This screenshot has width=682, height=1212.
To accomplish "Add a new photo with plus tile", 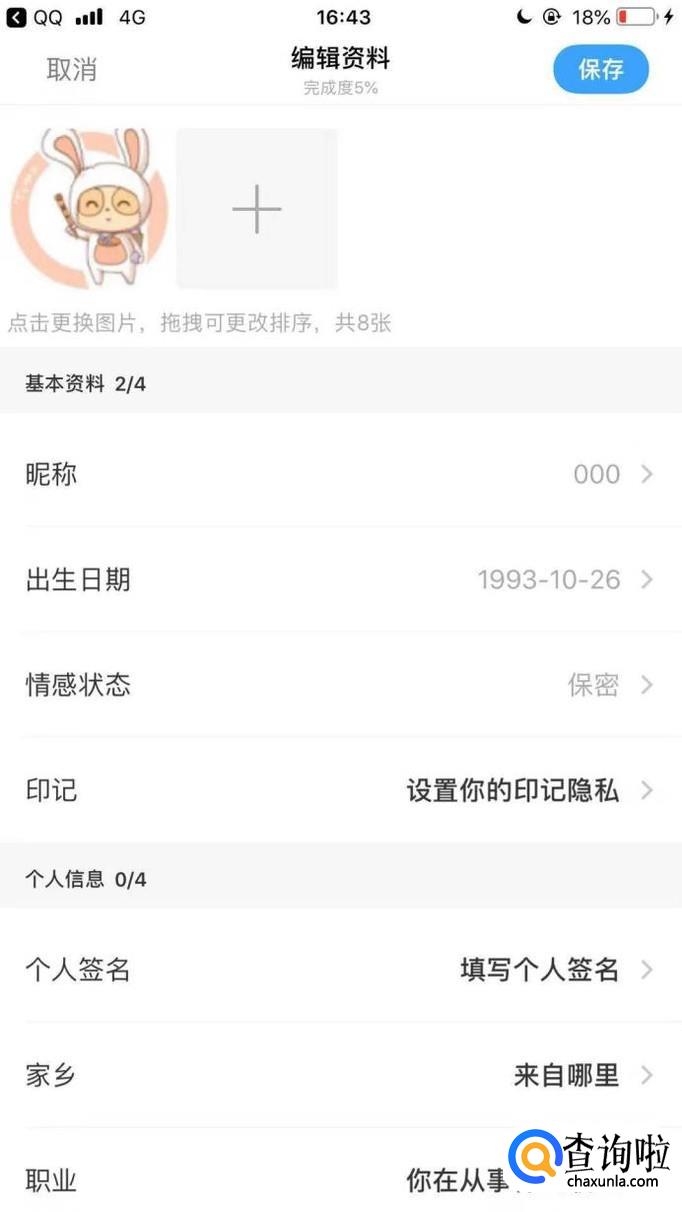I will (x=257, y=209).
